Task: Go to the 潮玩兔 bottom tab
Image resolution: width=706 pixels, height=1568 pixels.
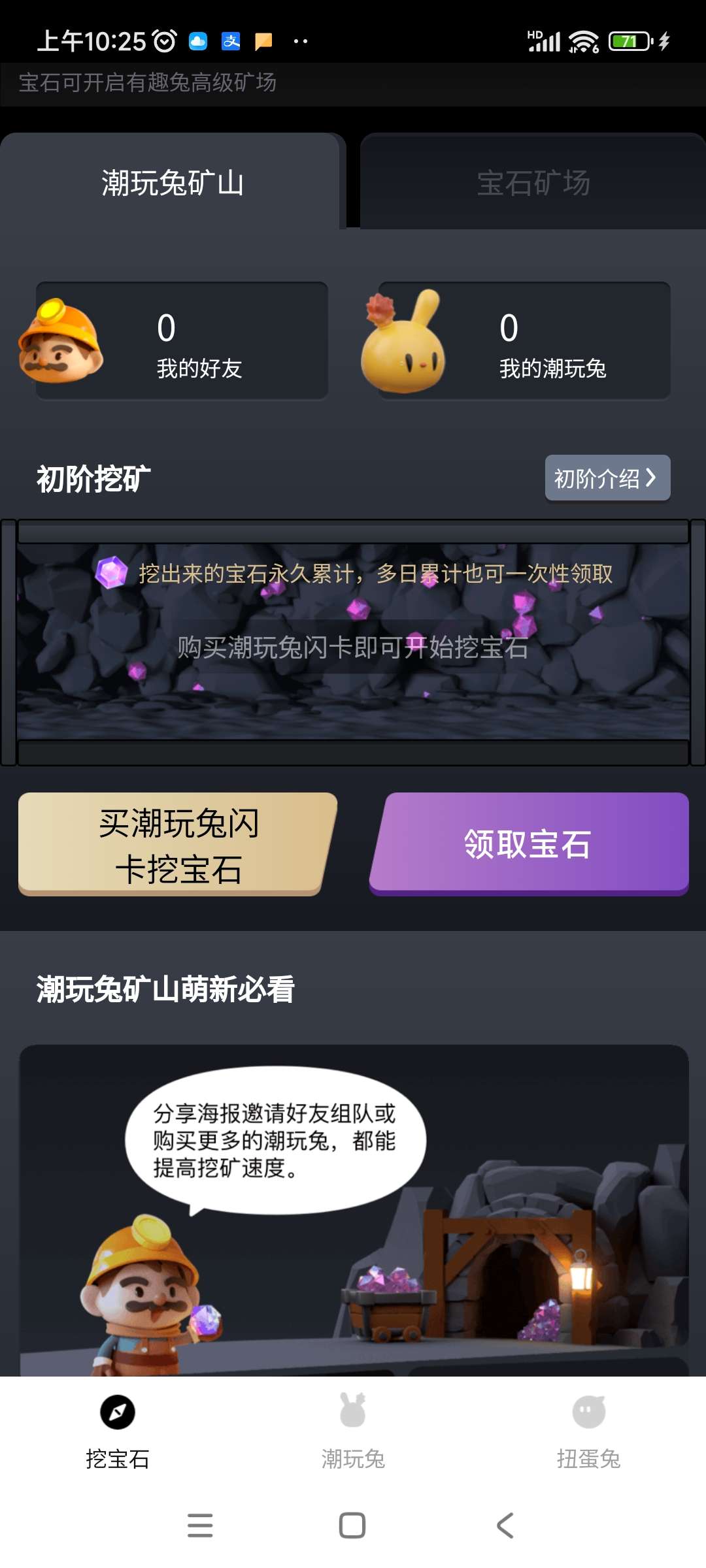Action: tap(353, 1431)
